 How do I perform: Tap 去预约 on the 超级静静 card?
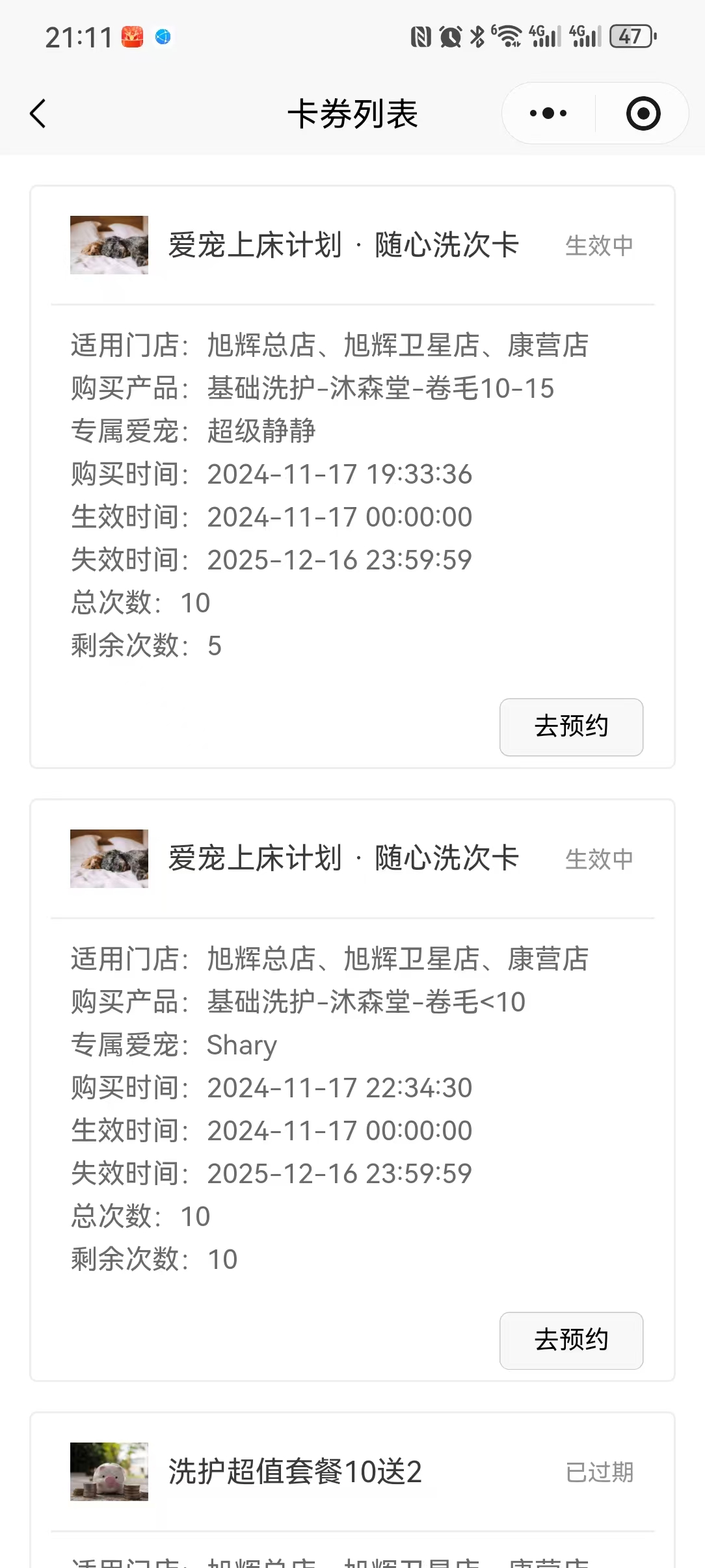[x=571, y=727]
